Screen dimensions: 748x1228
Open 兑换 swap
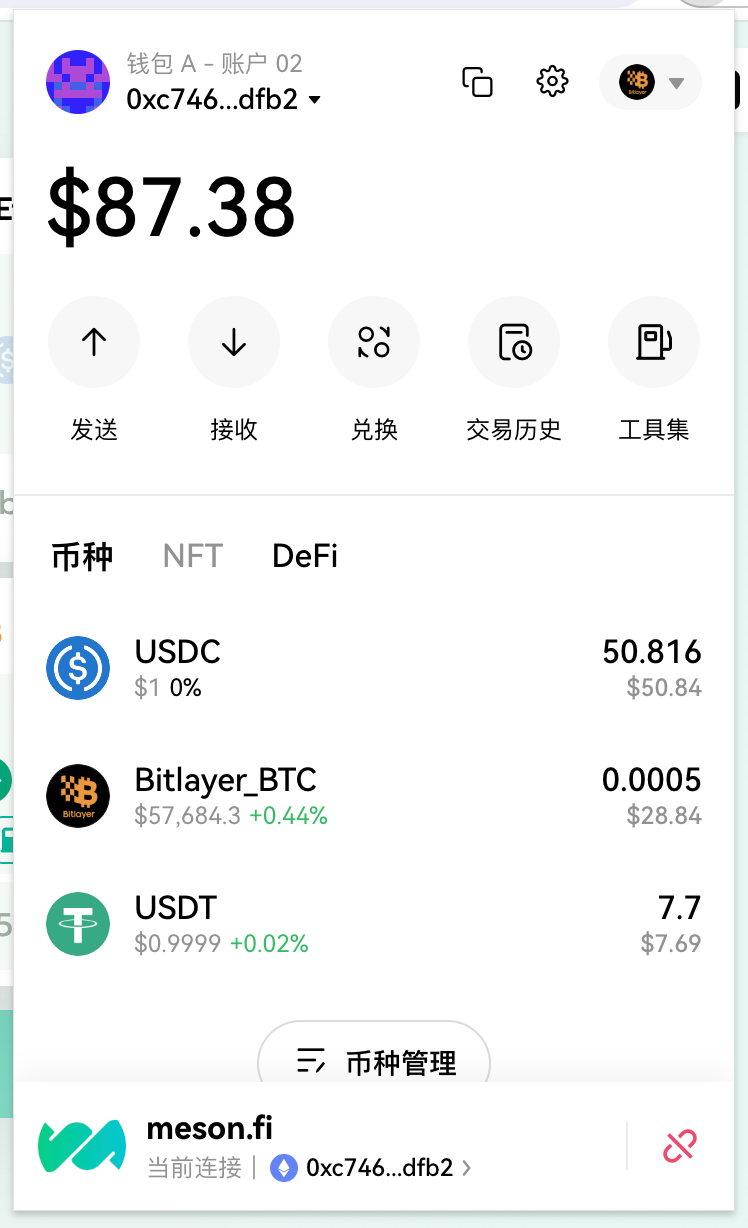pos(374,343)
